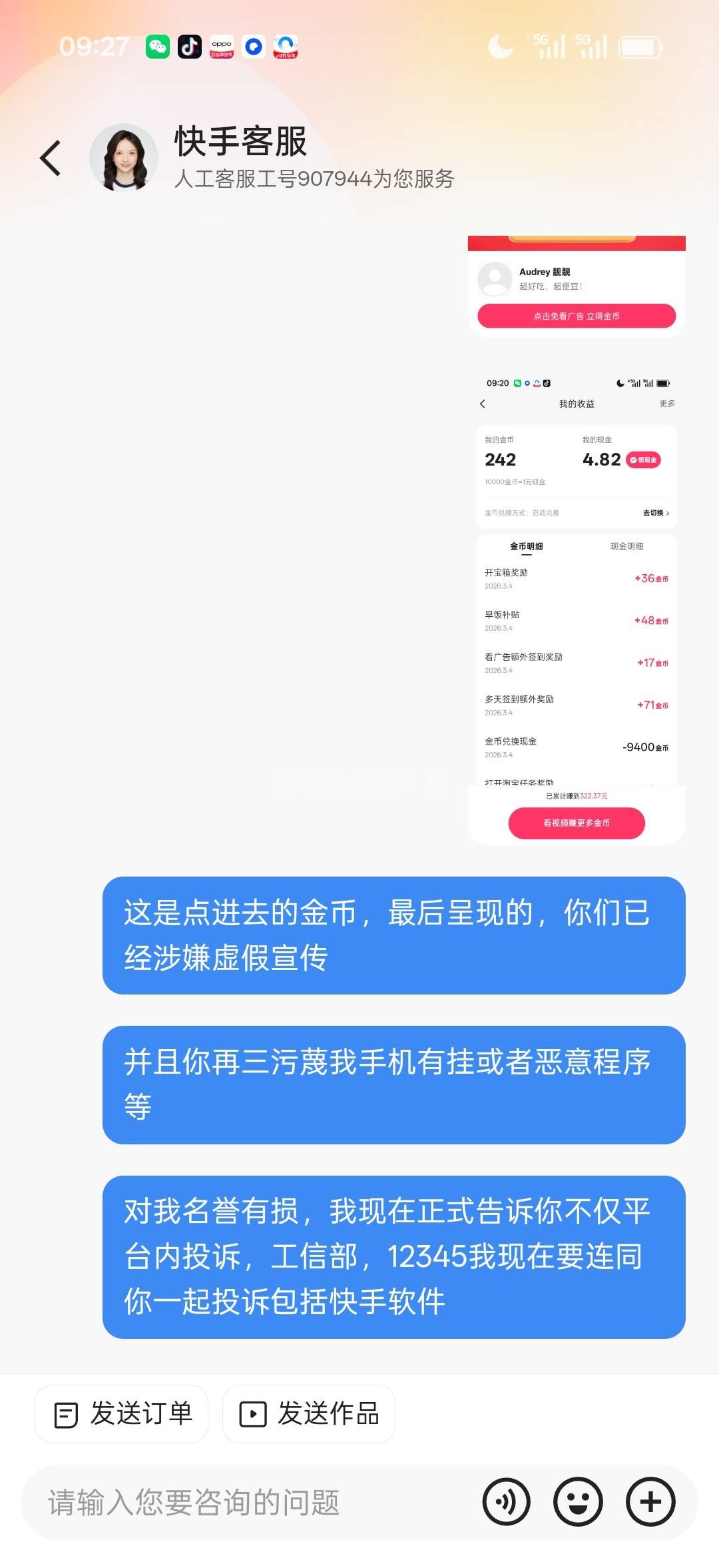Open the emoji picker

click(578, 1501)
